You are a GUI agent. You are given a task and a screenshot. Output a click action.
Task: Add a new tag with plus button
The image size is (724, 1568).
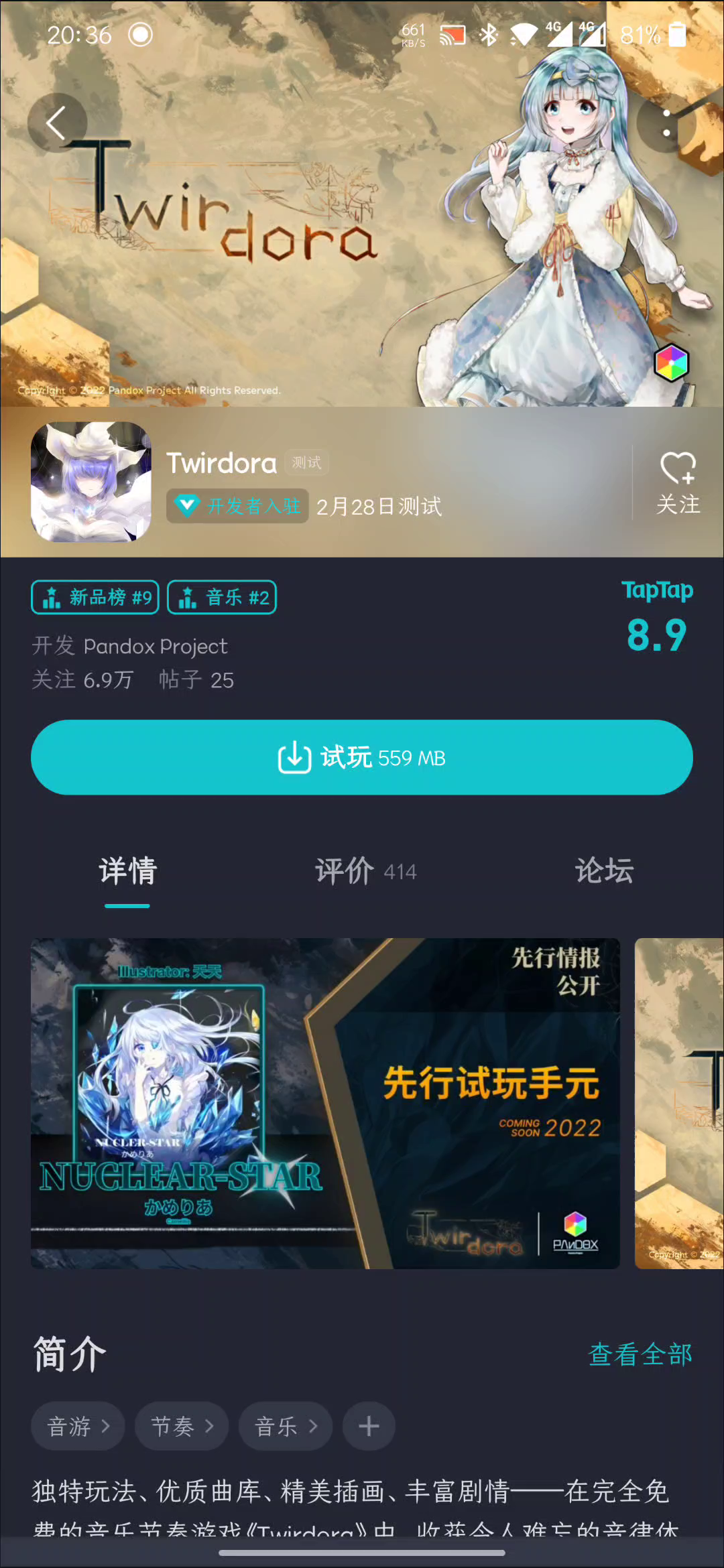coord(369,1426)
